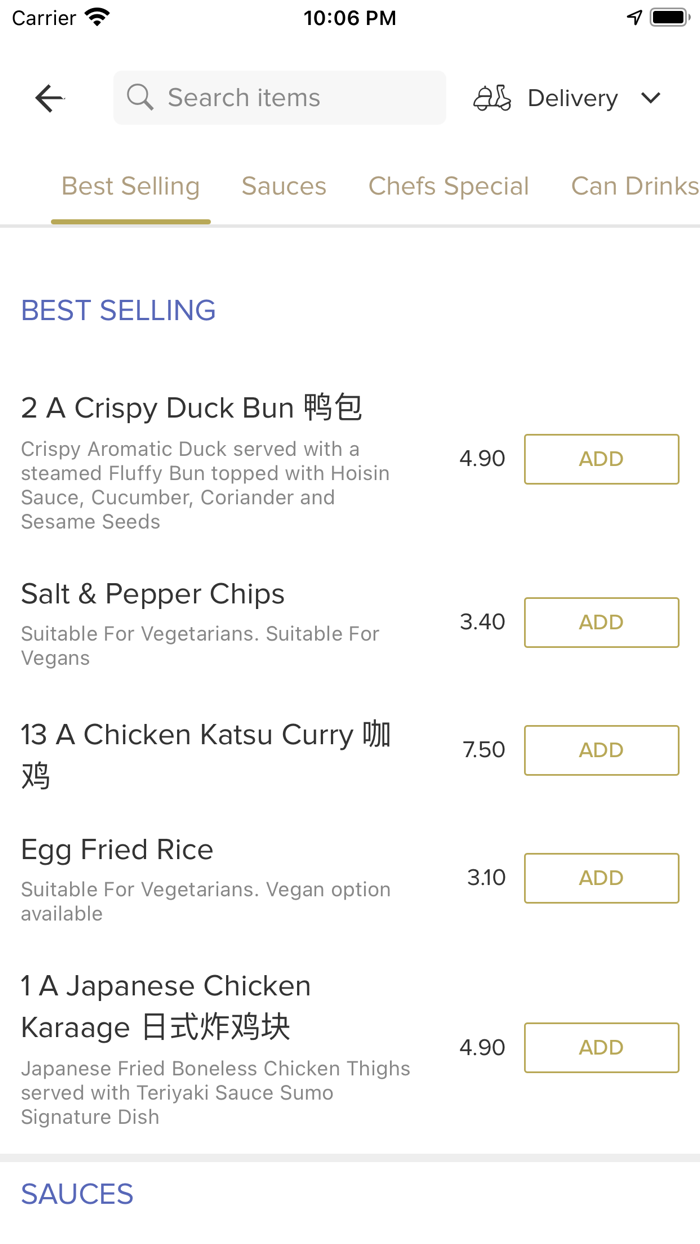The width and height of the screenshot is (700, 1244).
Task: Open the Can Drinks tab
Action: [x=634, y=187]
